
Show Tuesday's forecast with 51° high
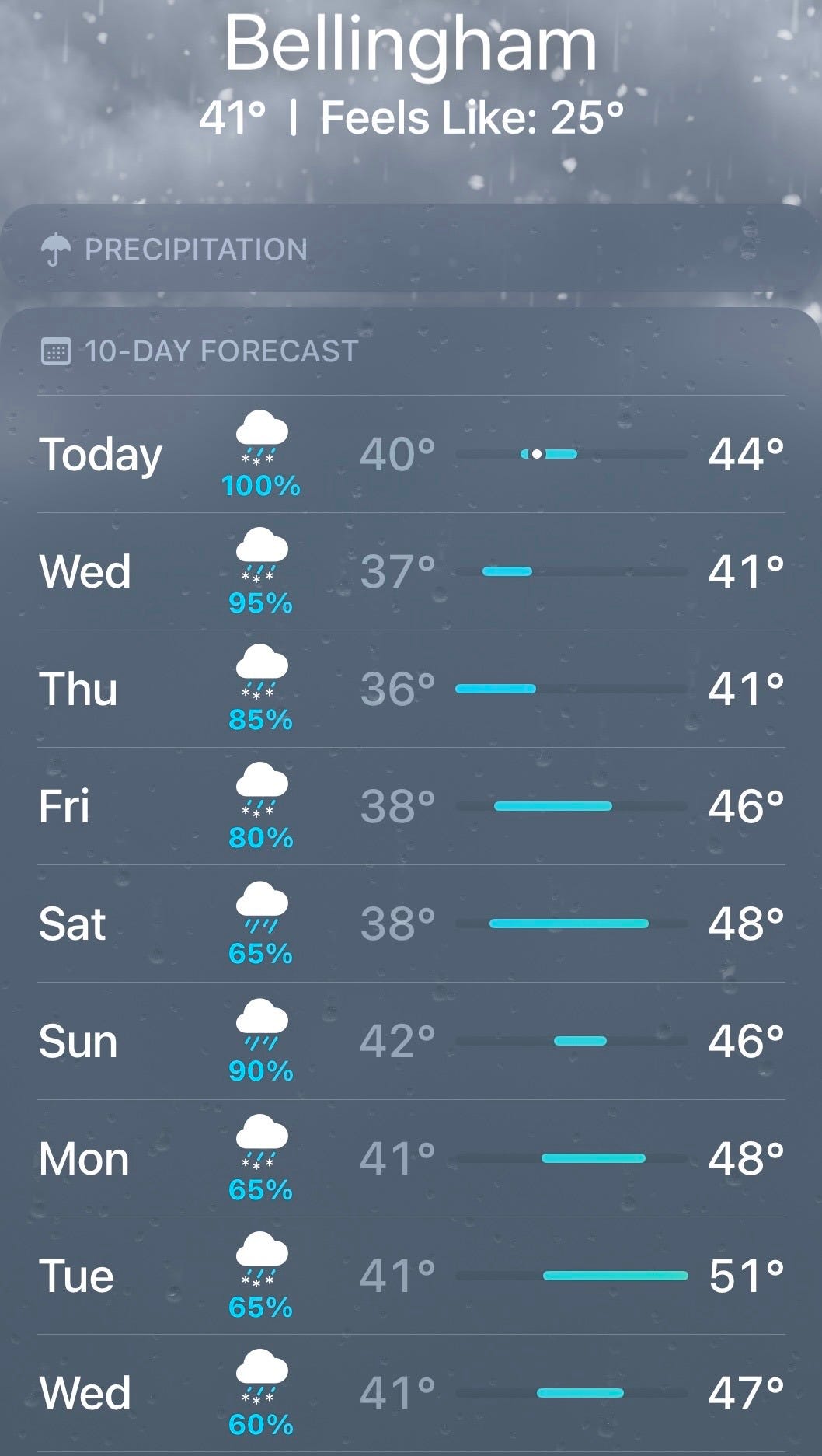click(x=411, y=1276)
